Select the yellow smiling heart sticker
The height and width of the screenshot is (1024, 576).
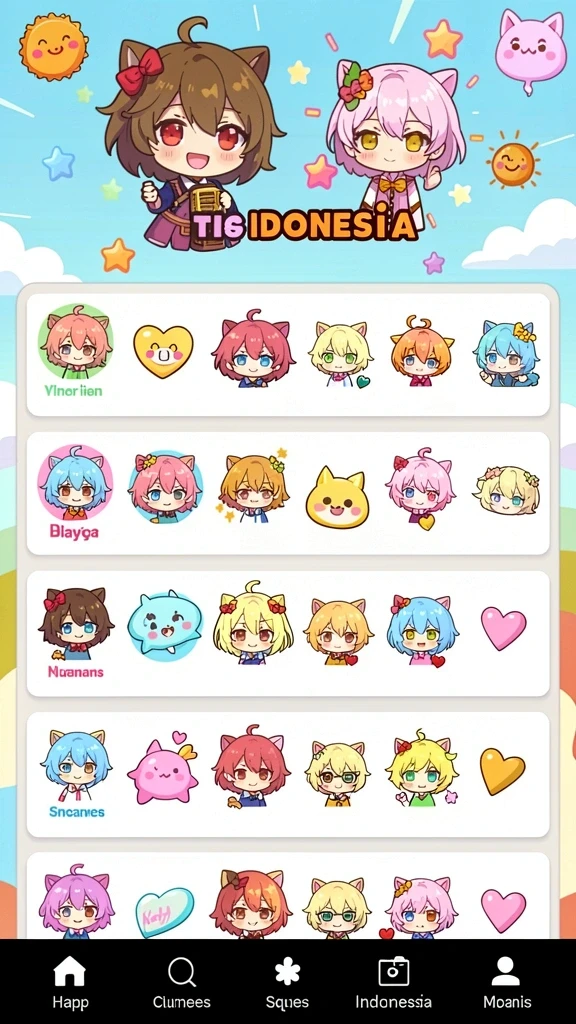click(x=163, y=351)
